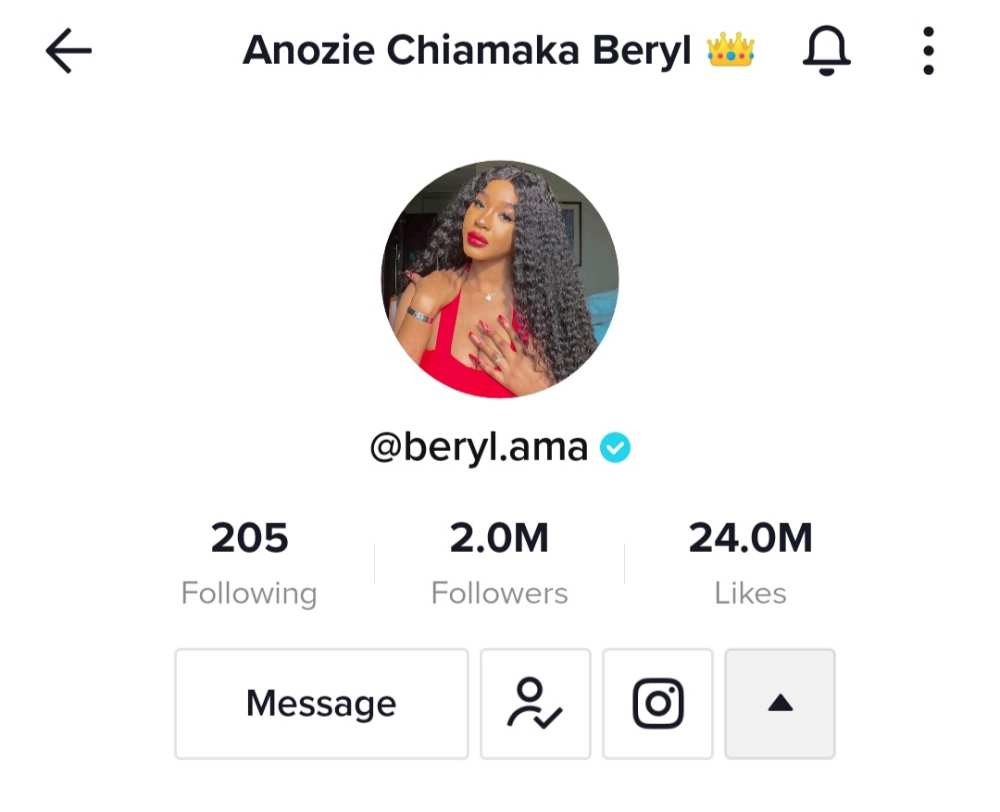Collapse suggested accounts with the arrow
This screenshot has width=1000, height=812.
780,704
